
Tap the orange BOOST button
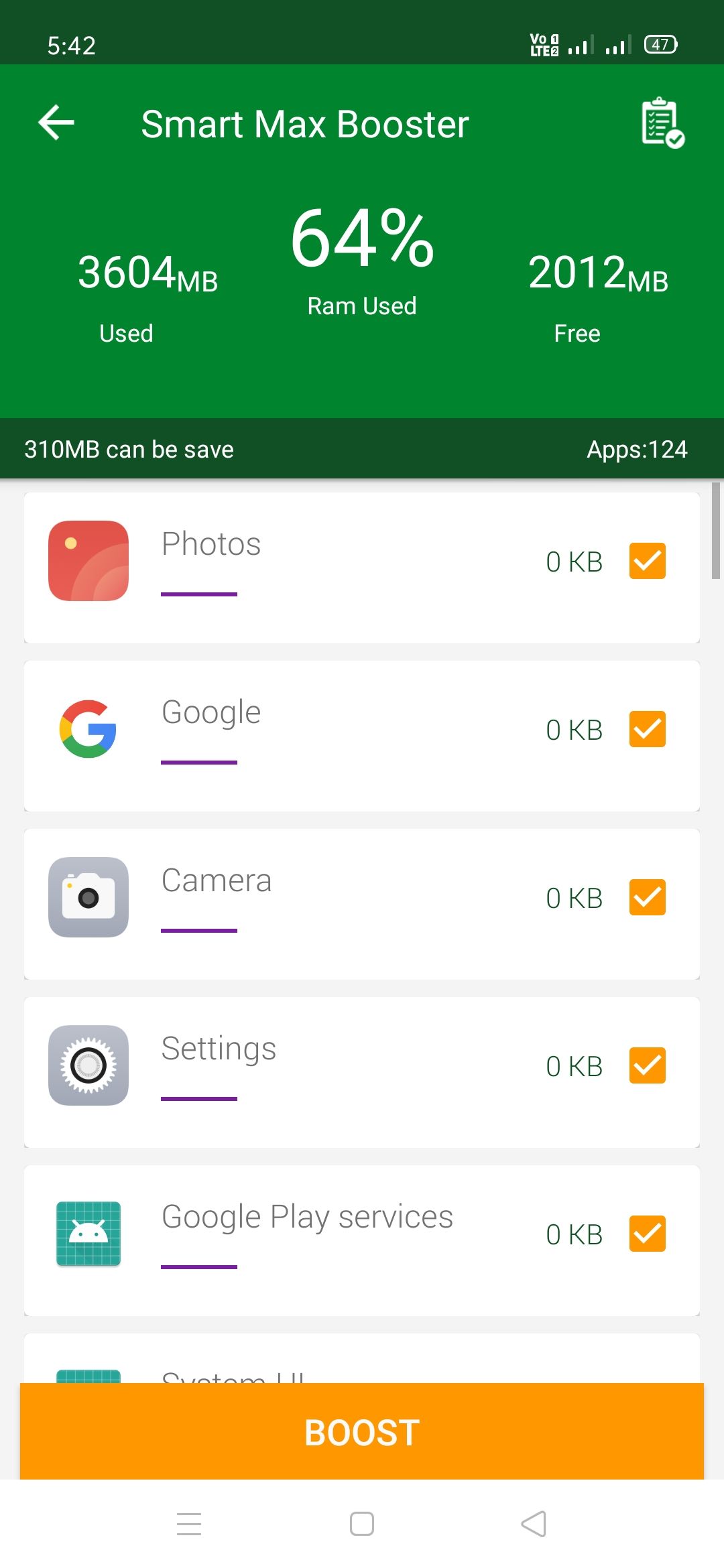[x=362, y=1432]
